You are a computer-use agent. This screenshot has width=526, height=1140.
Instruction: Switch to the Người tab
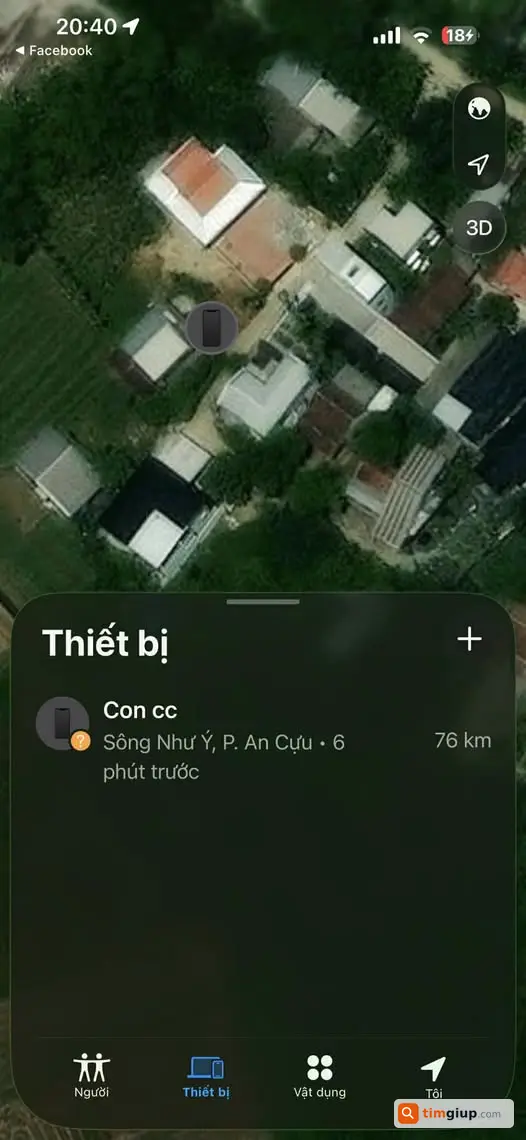(x=92, y=1076)
